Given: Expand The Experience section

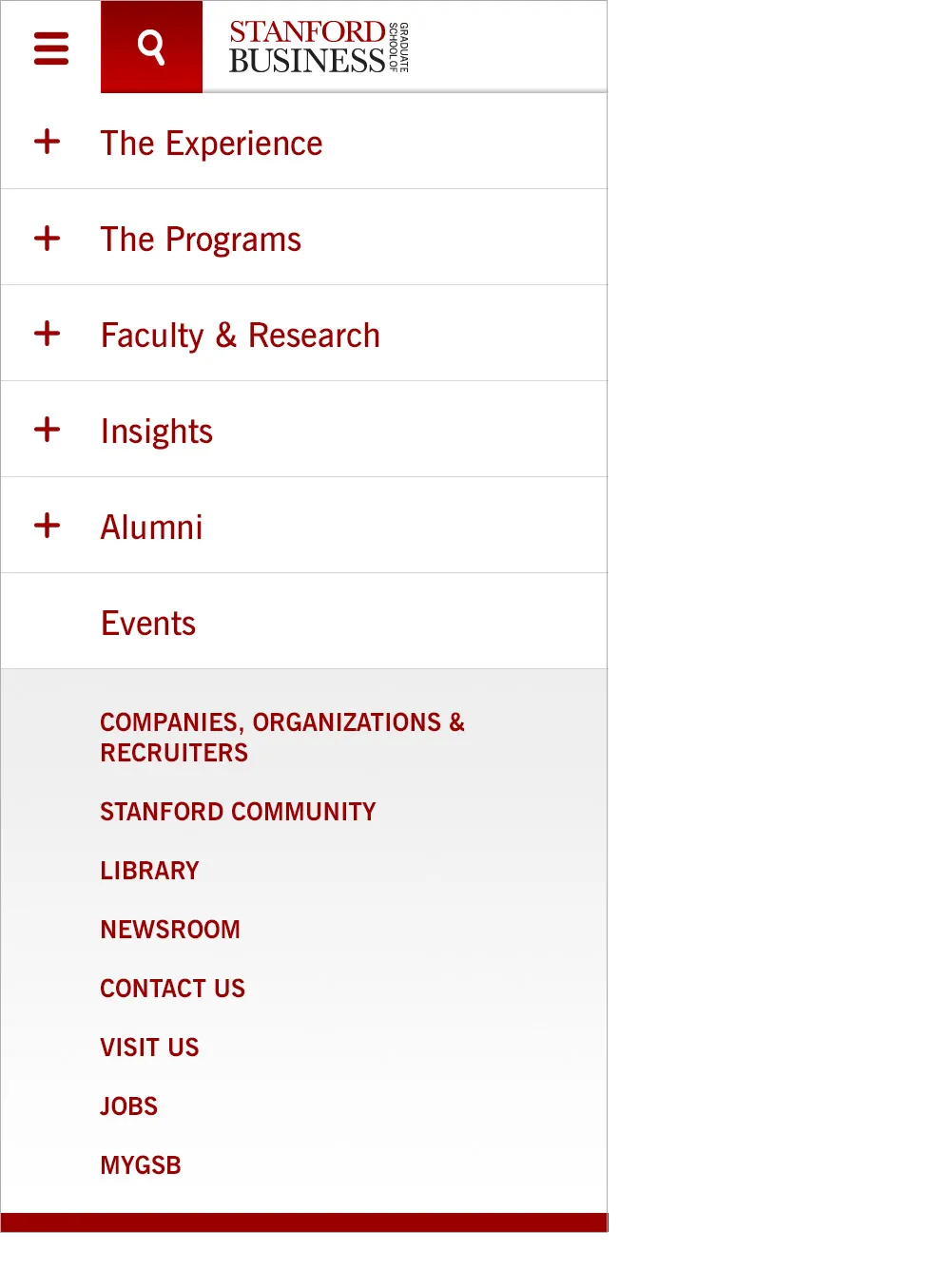Looking at the screenshot, I should [47, 143].
